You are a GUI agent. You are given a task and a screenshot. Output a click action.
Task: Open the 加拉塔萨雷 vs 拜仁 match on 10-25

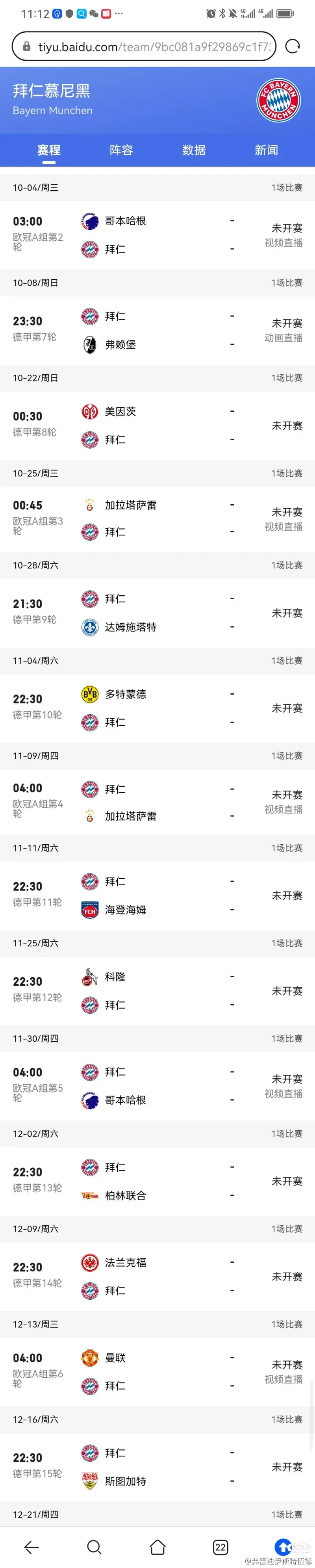coord(157,518)
